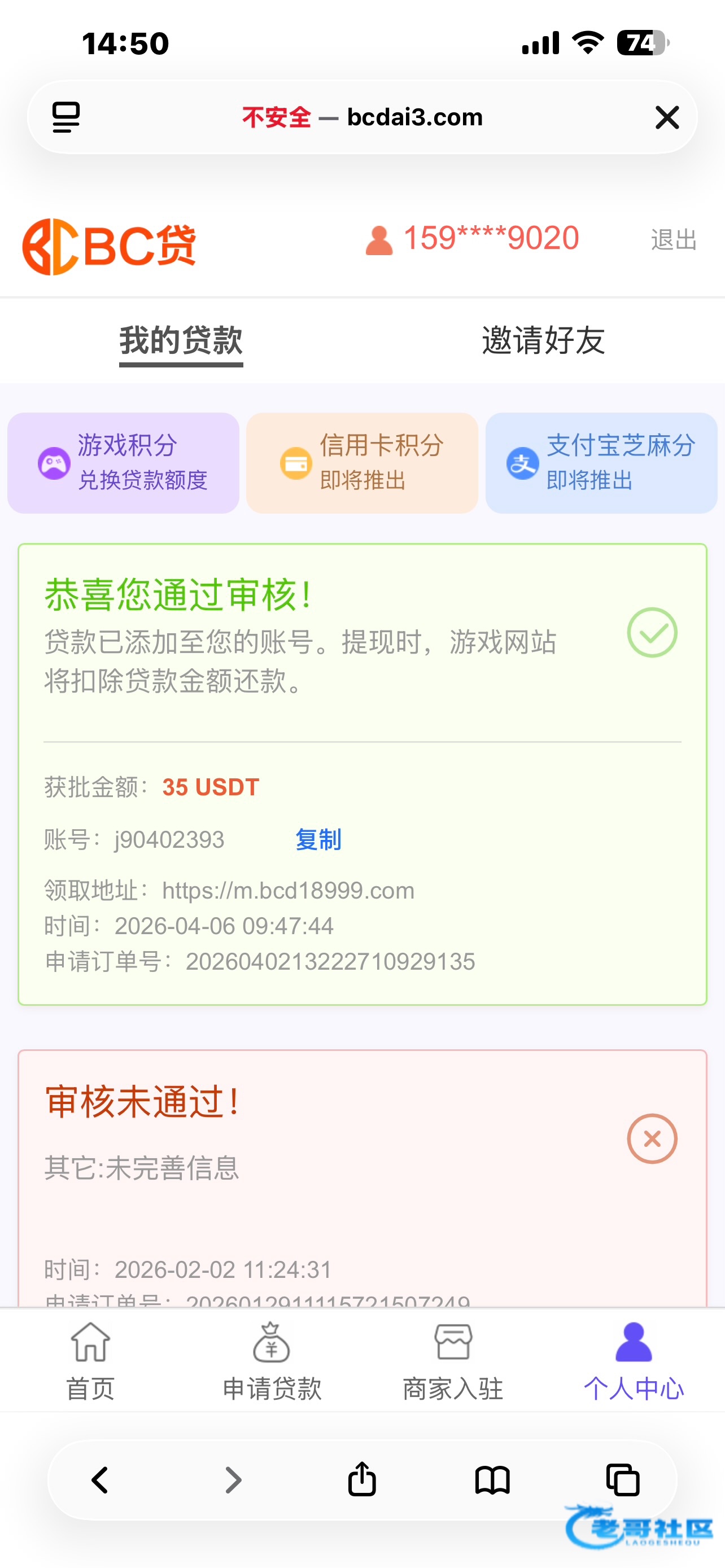Select the 支付宝芝麻分 card
Screen dimensions: 725x1568
click(x=601, y=463)
